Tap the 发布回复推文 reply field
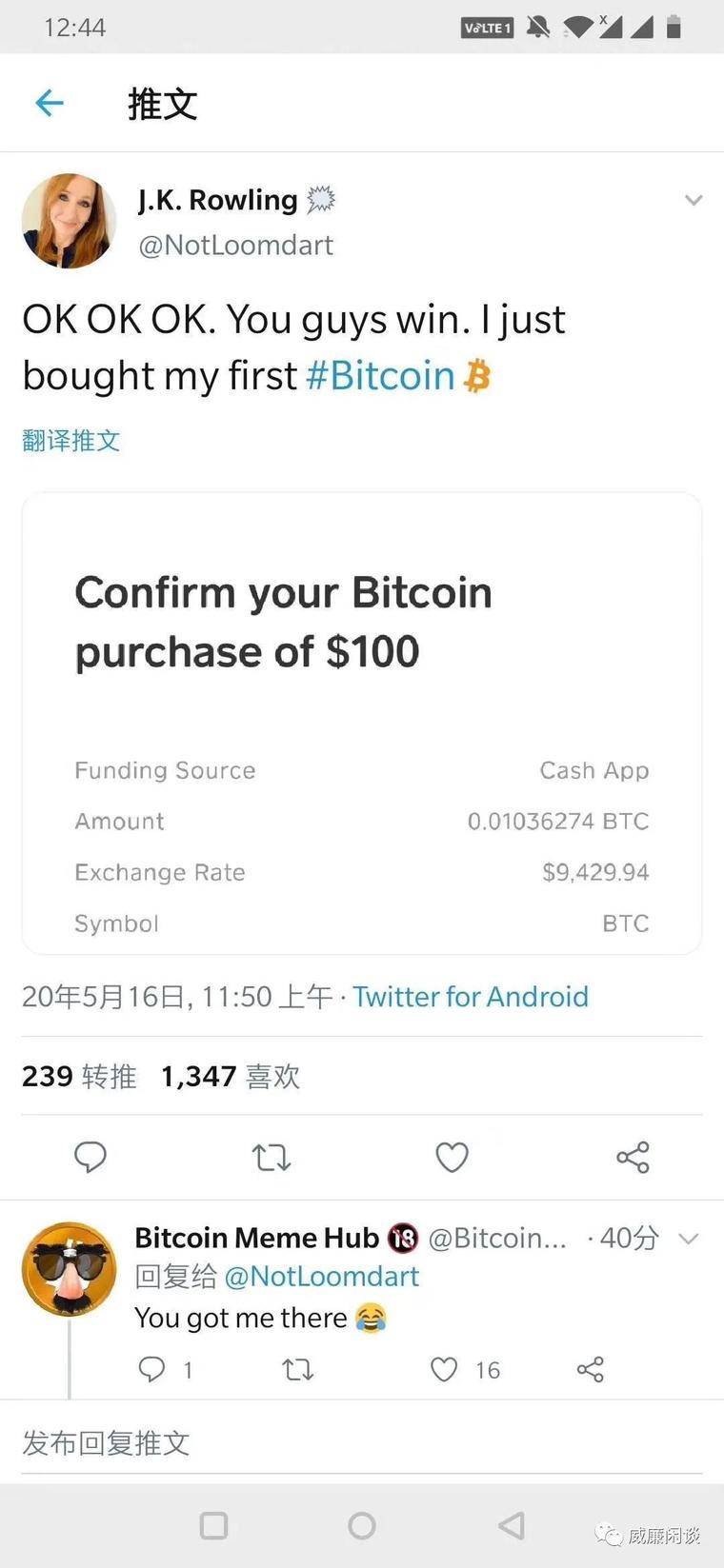Viewport: 724px width, 1568px height. click(106, 1442)
